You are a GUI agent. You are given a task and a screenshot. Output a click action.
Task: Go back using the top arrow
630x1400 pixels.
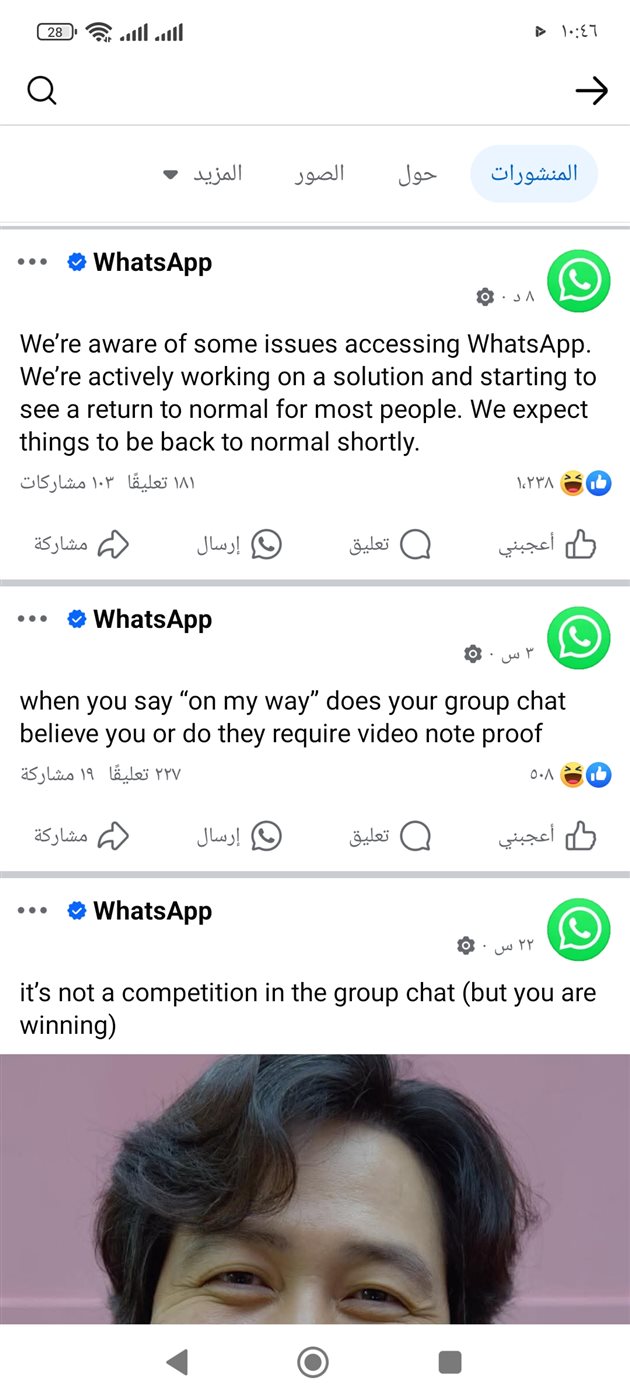click(591, 91)
